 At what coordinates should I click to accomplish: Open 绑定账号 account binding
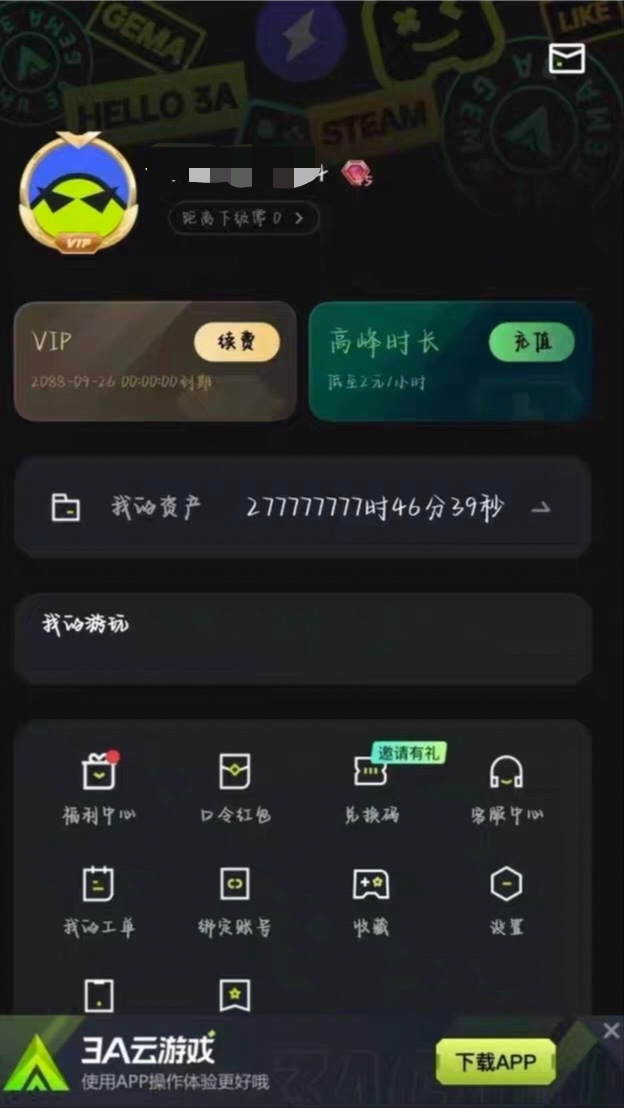point(235,901)
